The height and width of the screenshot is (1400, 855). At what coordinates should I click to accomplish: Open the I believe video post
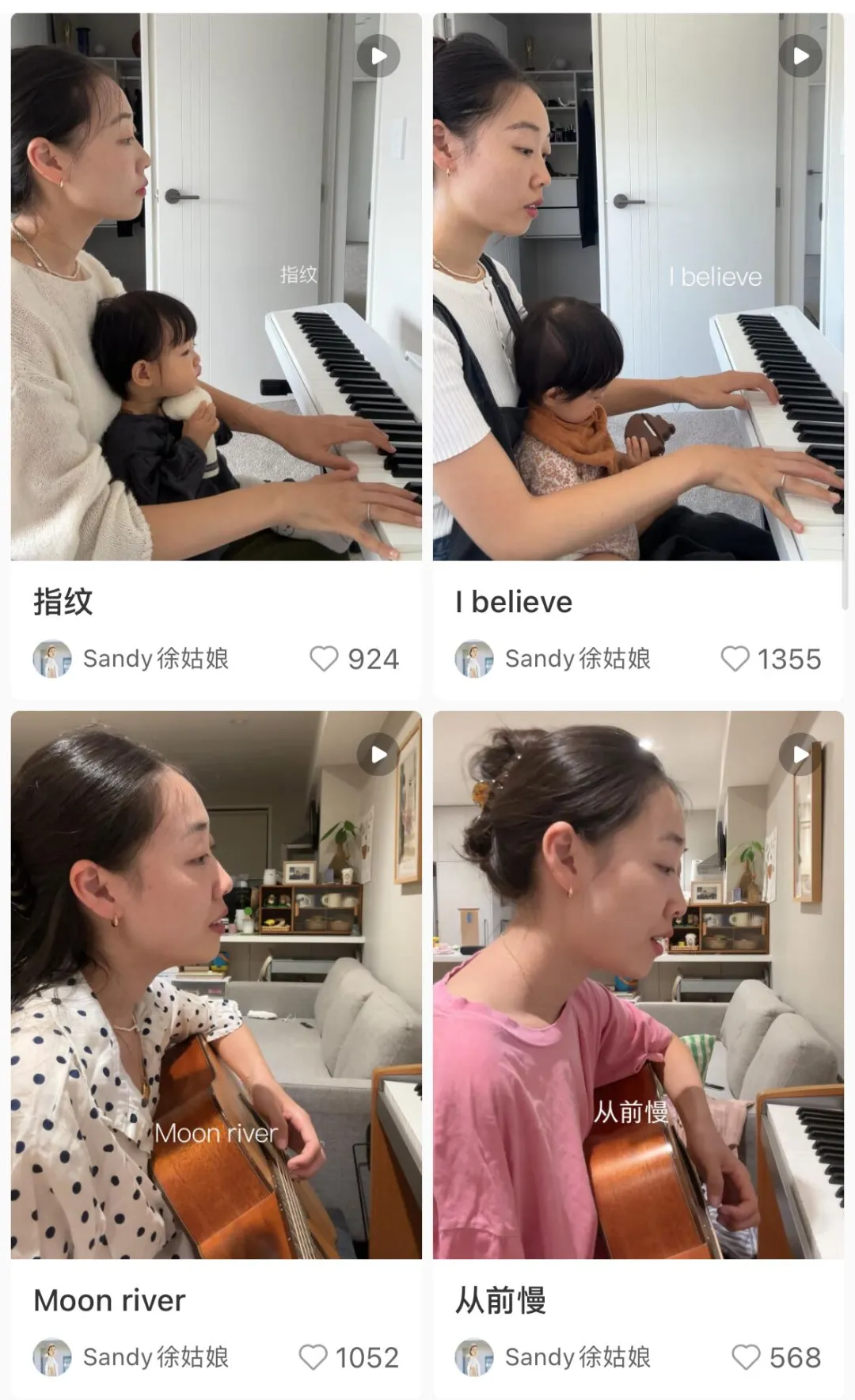tap(638, 287)
